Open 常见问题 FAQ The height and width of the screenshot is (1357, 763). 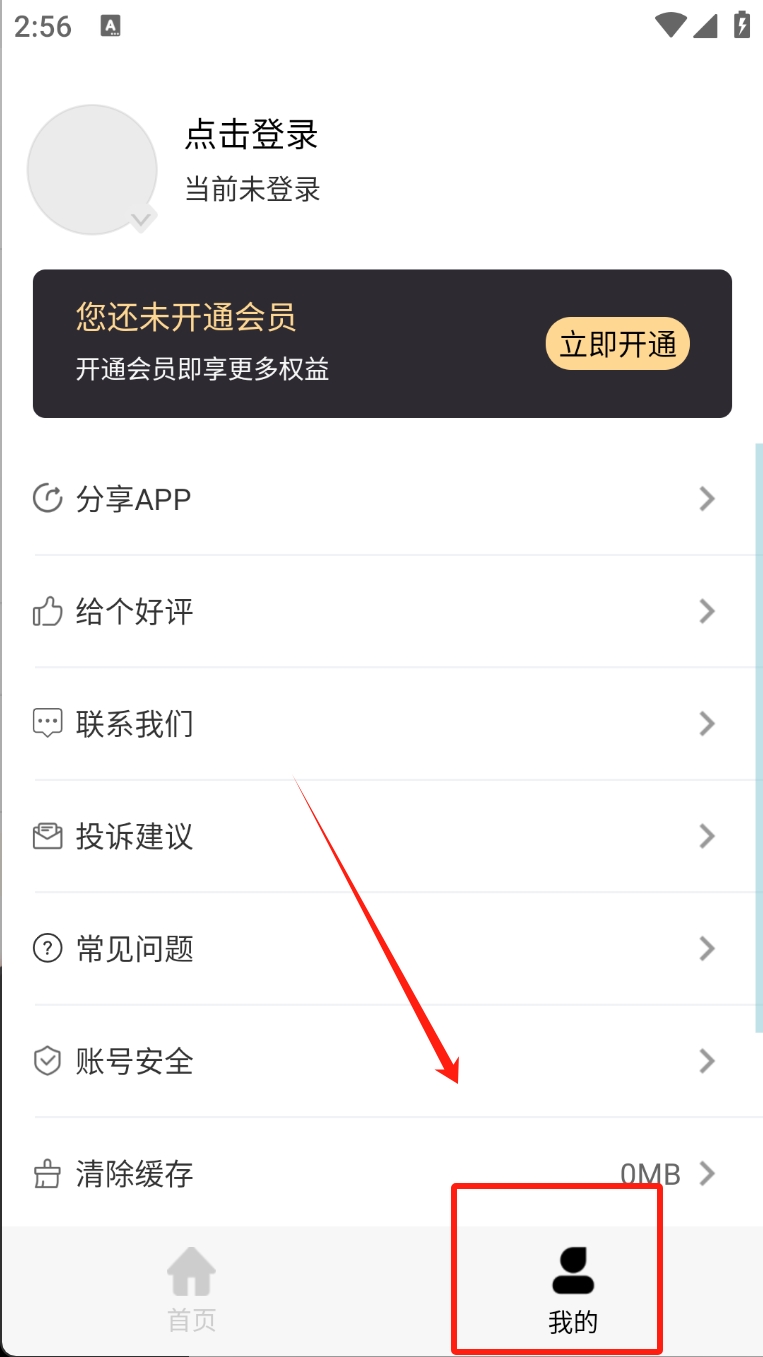[381, 948]
